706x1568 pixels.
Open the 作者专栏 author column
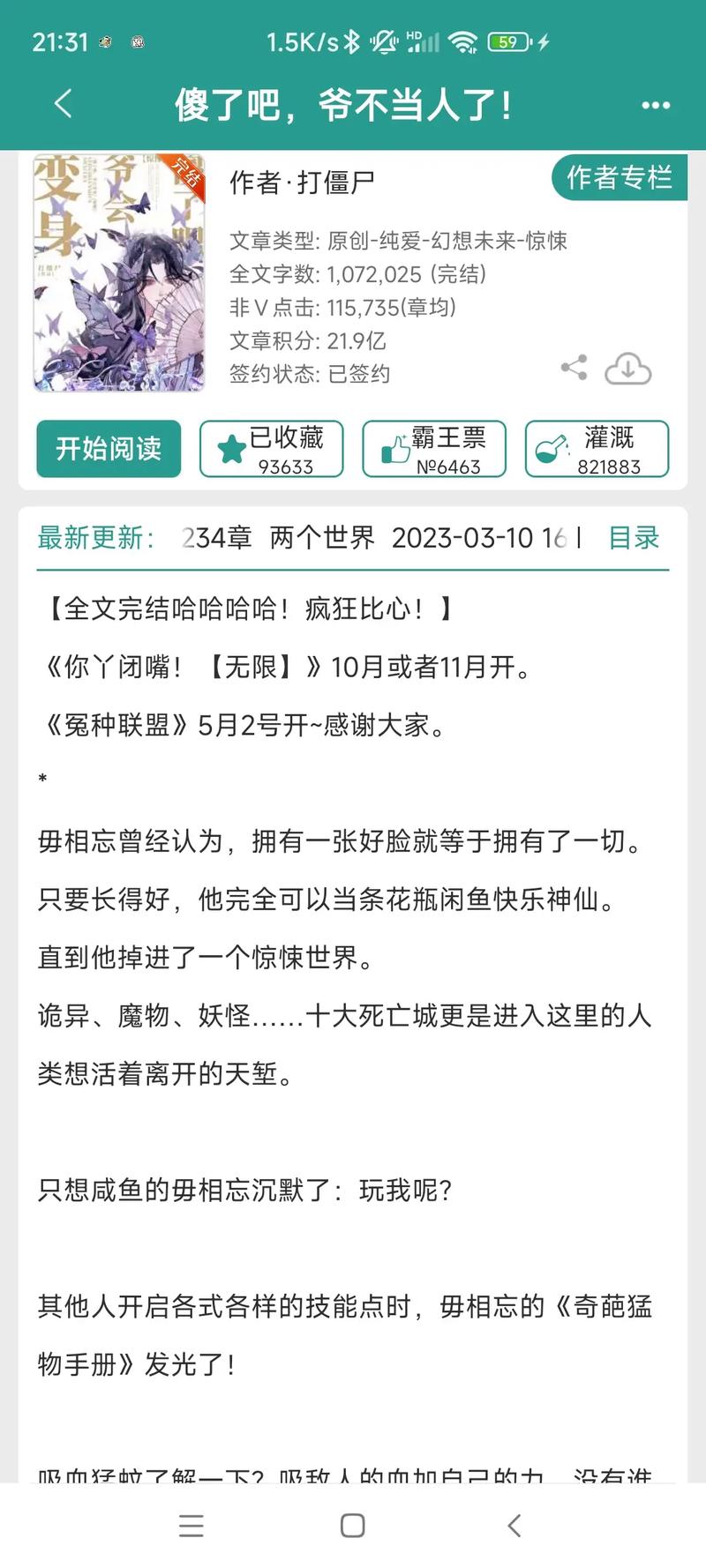[x=618, y=177]
